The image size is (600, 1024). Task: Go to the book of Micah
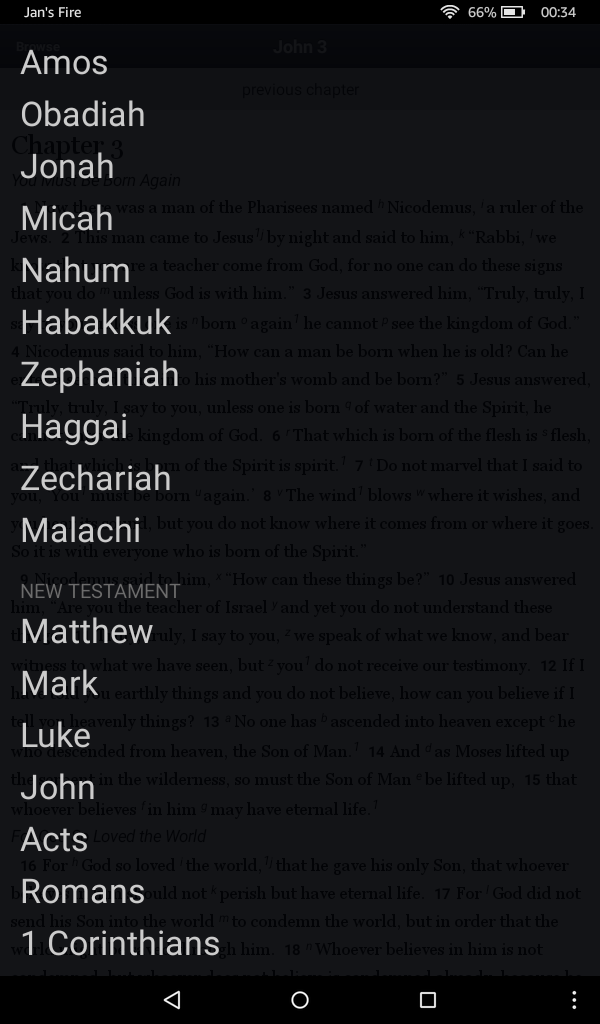pyautogui.click(x=67, y=218)
